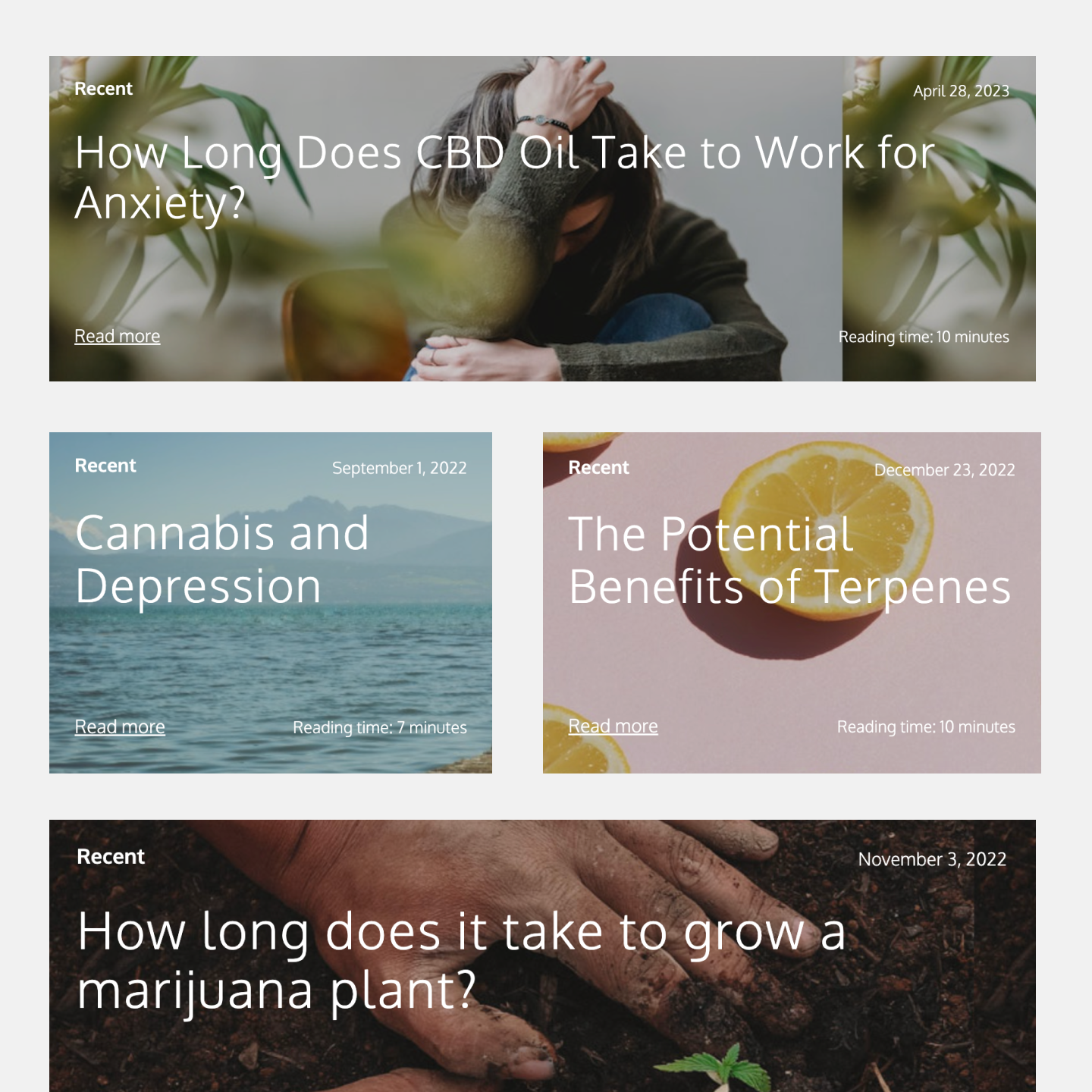Tap Read more on CBD Oil Anxiety article
Viewport: 1092px width, 1092px height.
[x=118, y=337]
